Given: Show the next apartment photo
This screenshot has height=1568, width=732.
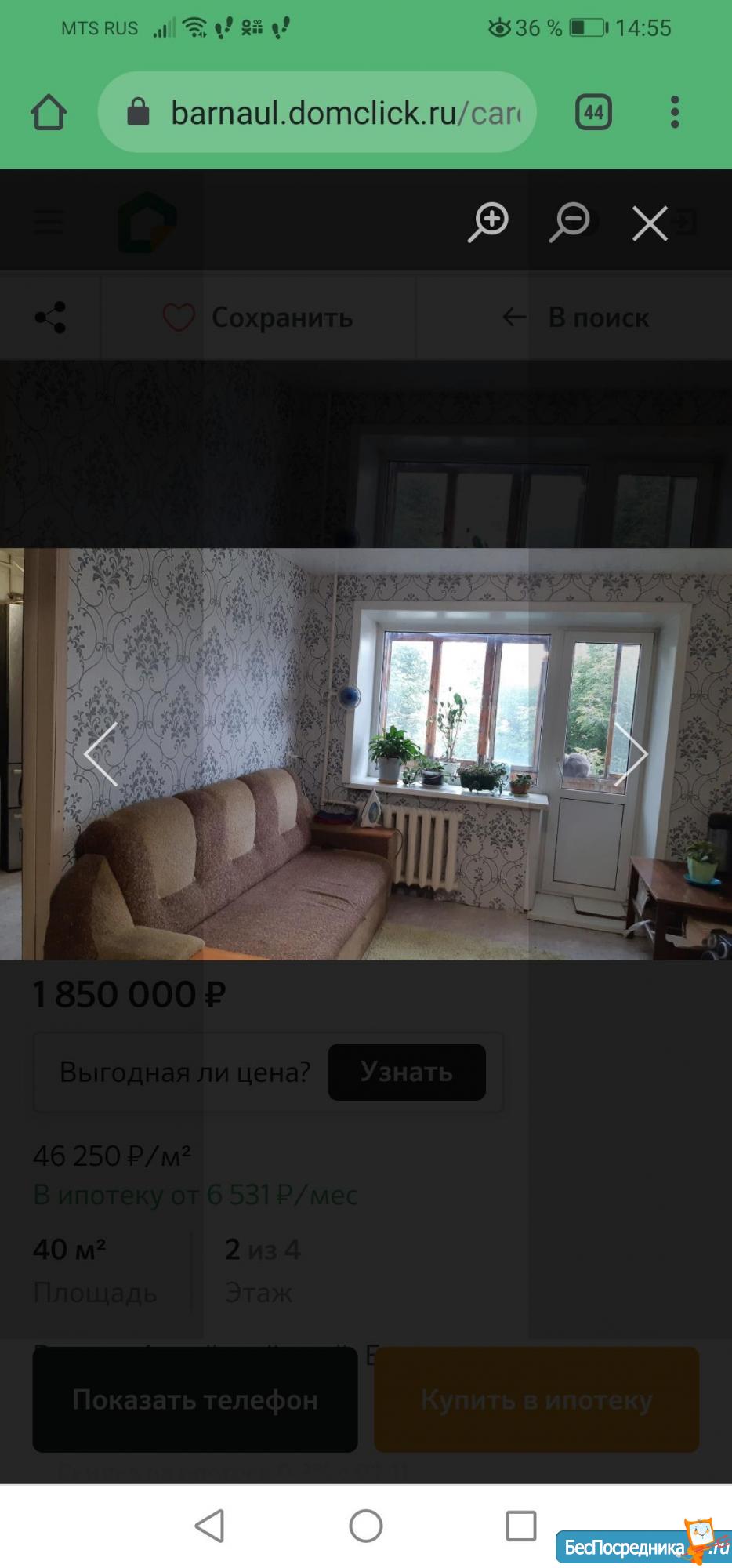Looking at the screenshot, I should click(631, 753).
